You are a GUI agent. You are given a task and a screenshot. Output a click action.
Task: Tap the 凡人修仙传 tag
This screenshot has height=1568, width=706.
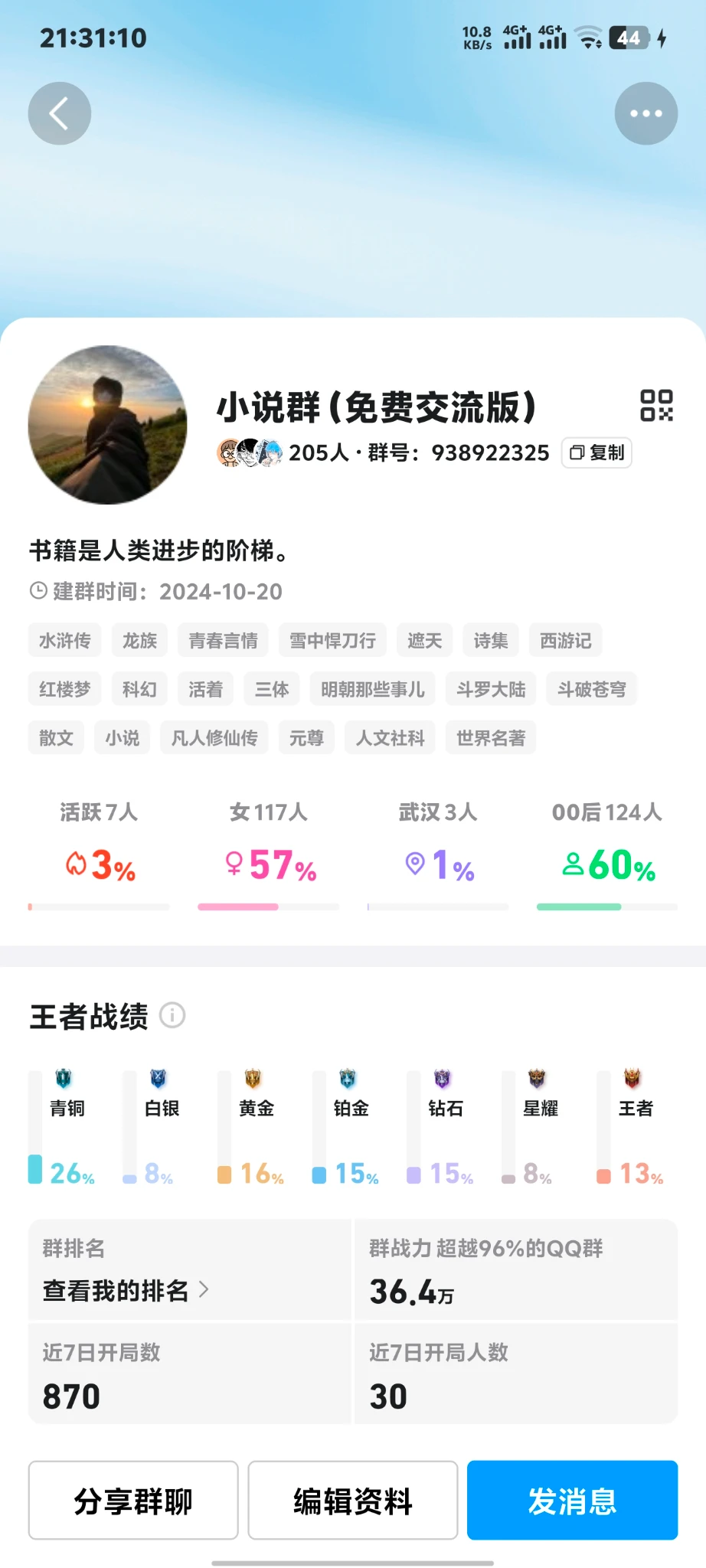pyautogui.click(x=214, y=738)
